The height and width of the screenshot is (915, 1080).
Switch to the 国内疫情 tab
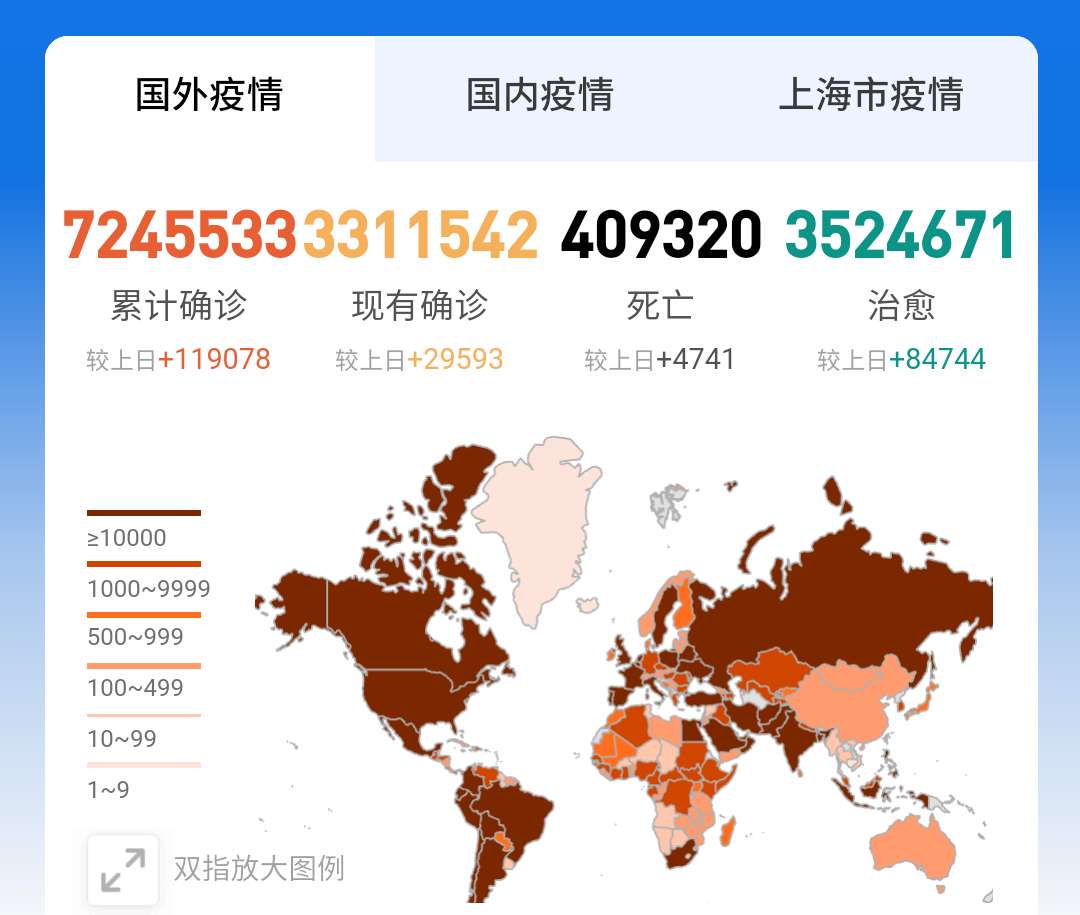click(540, 96)
